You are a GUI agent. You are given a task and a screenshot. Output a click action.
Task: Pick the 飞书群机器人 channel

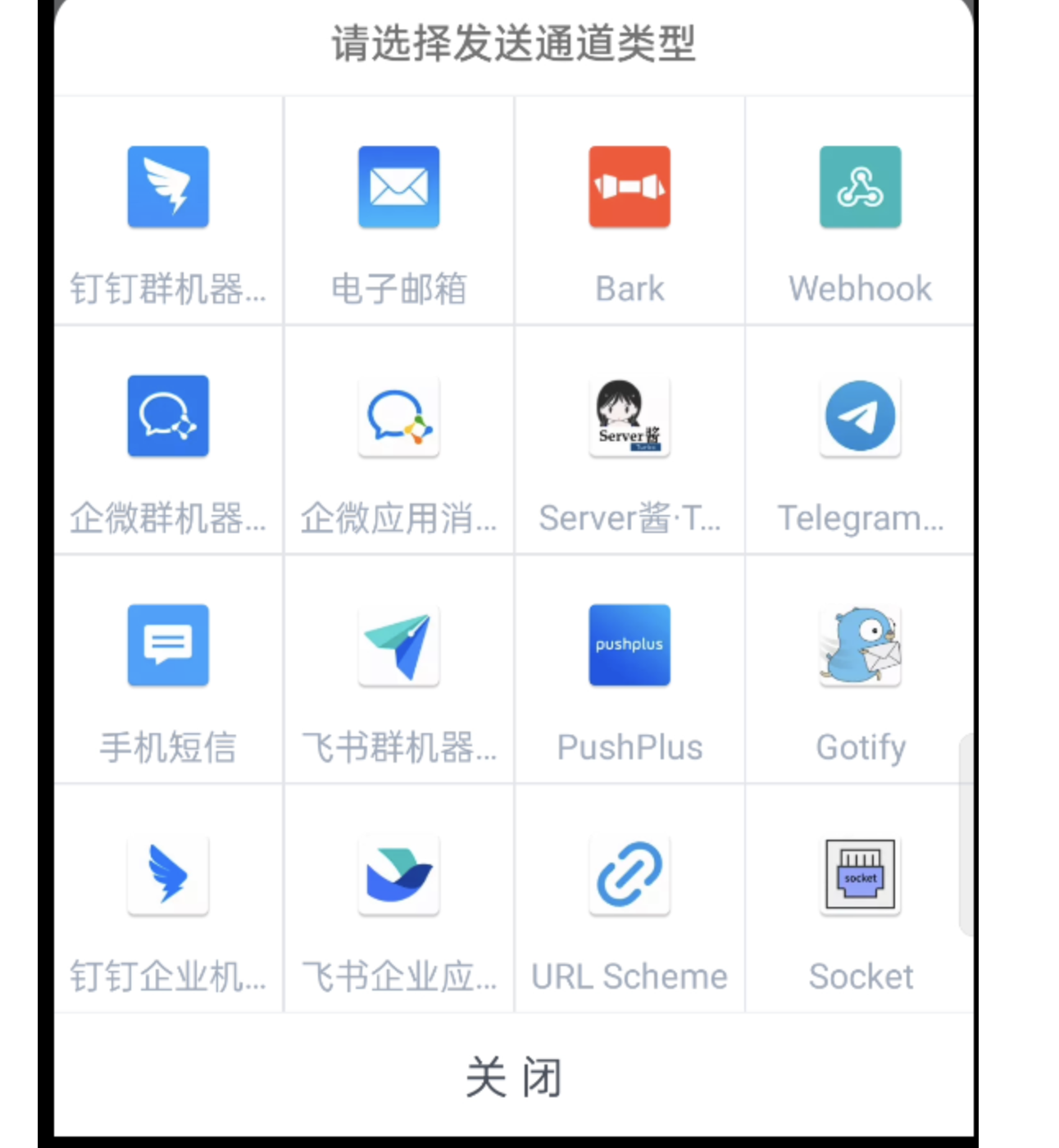[399, 670]
